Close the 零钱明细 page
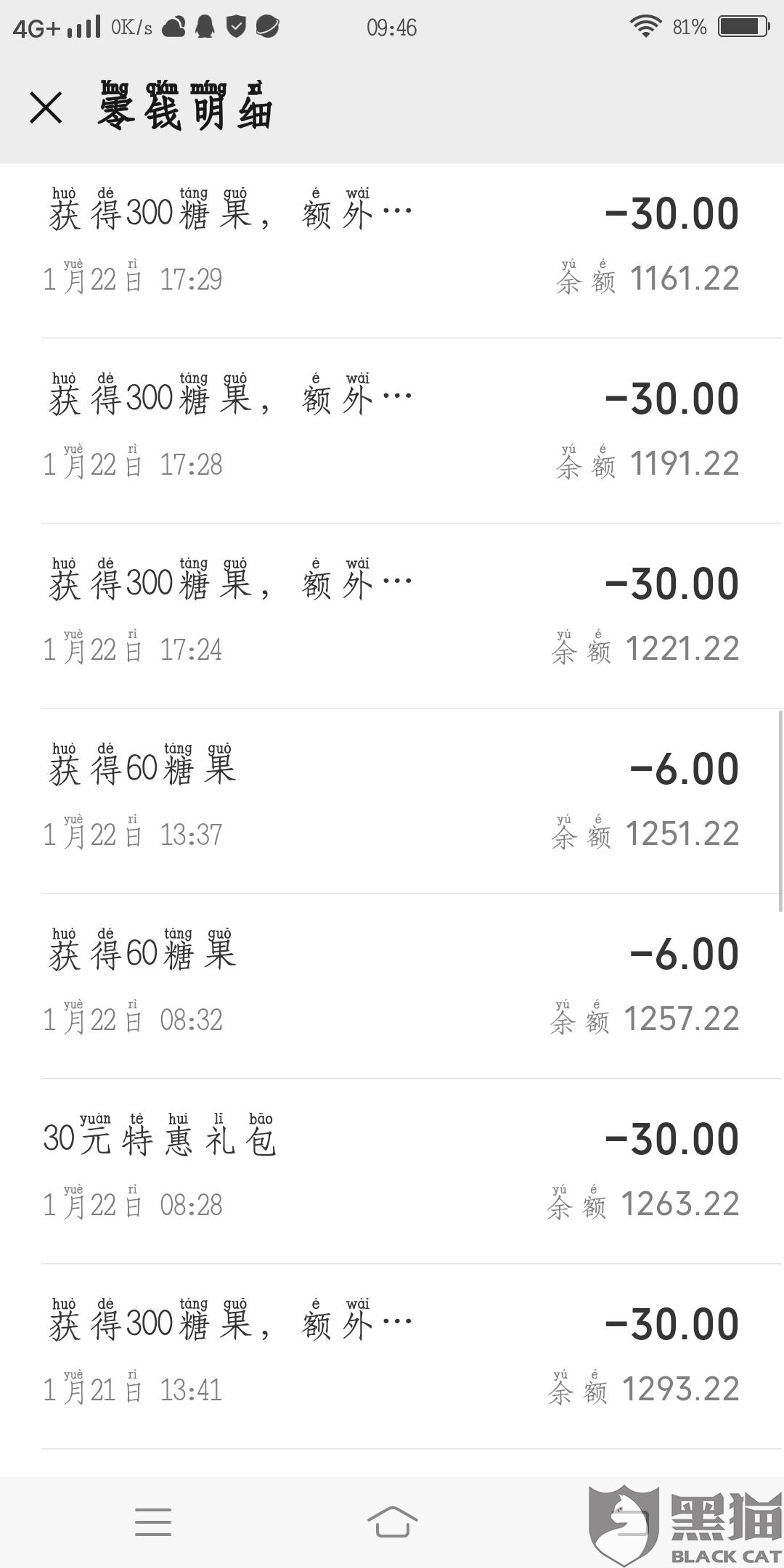784x1568 pixels. (x=46, y=108)
